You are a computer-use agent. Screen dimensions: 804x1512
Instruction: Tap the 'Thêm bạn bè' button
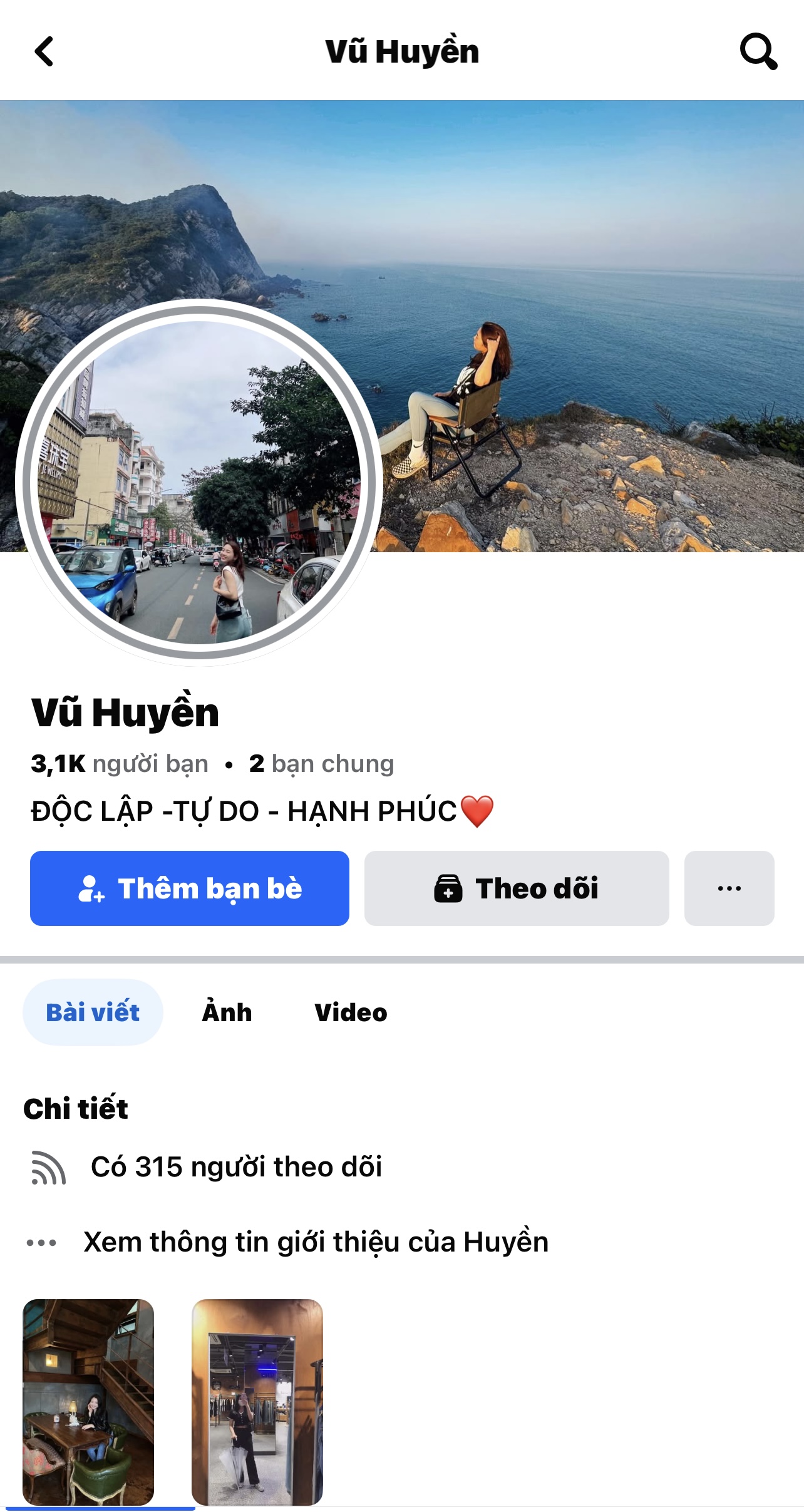coord(190,888)
